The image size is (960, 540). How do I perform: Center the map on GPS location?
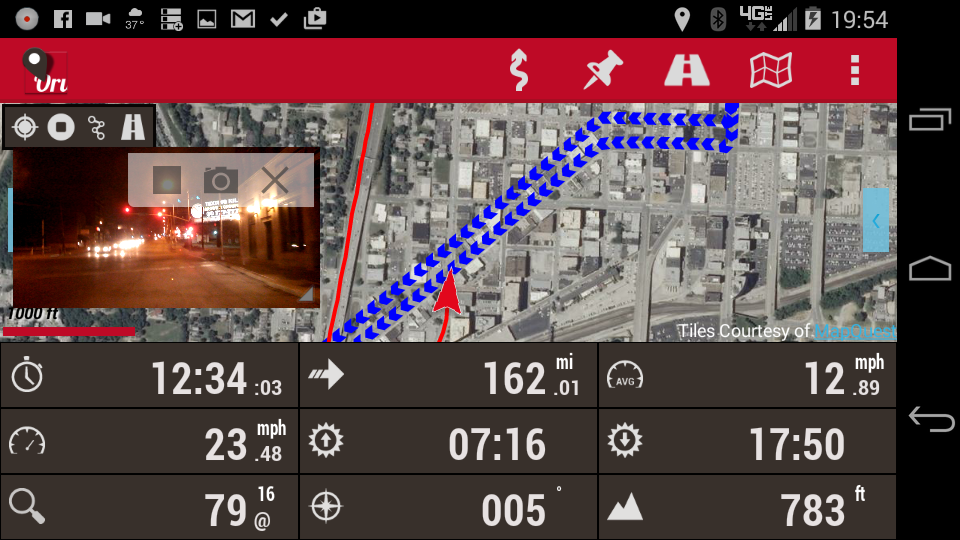pyautogui.click(x=26, y=127)
